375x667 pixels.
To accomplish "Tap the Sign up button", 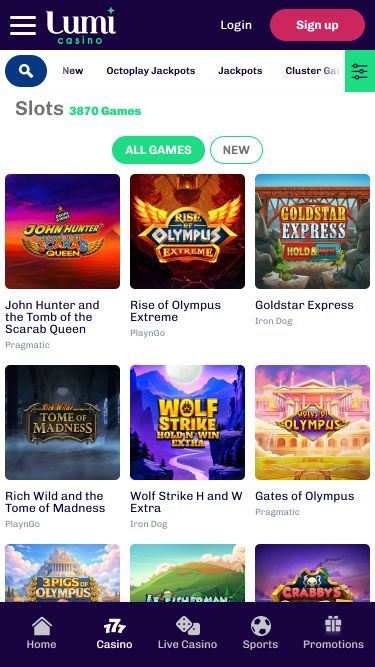I will tap(317, 25).
